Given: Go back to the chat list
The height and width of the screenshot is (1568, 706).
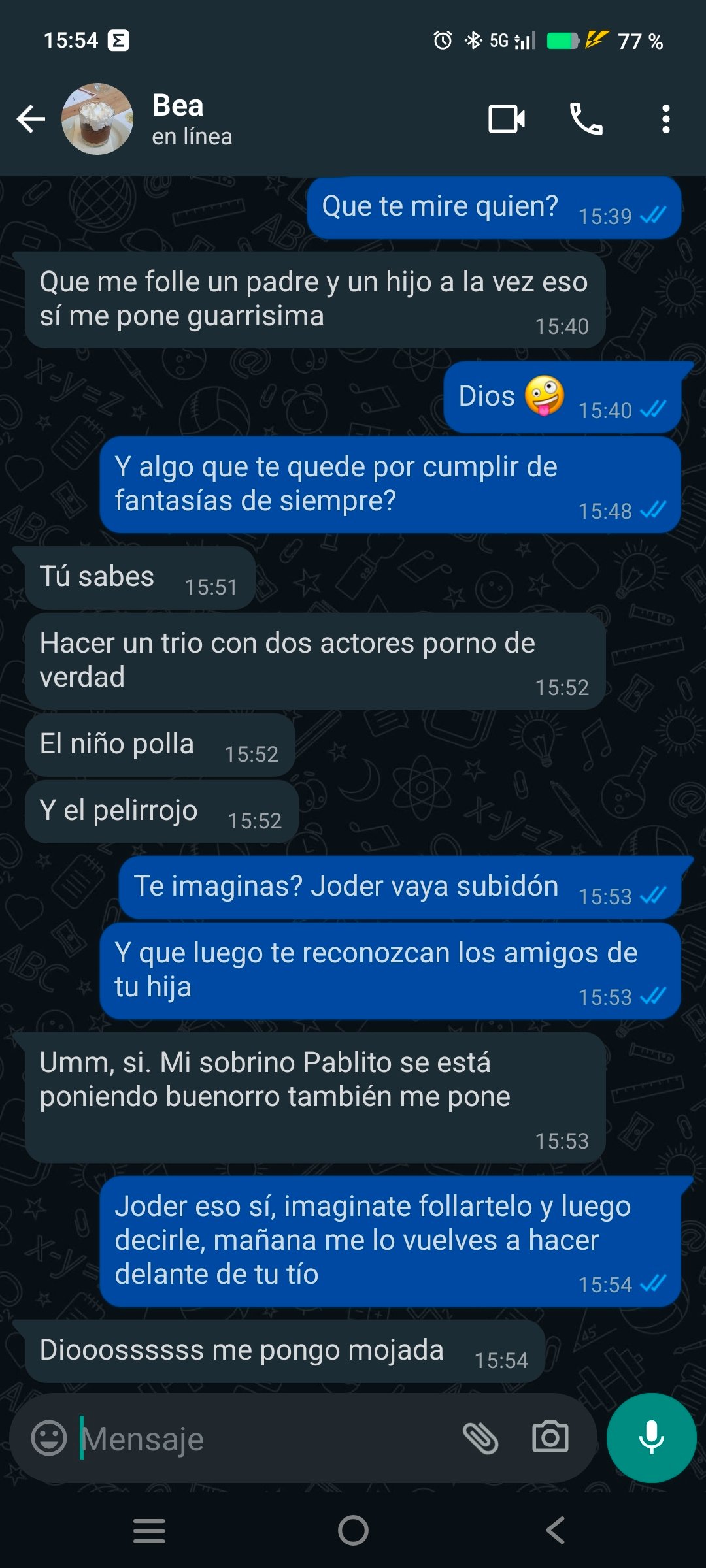Looking at the screenshot, I should [31, 119].
